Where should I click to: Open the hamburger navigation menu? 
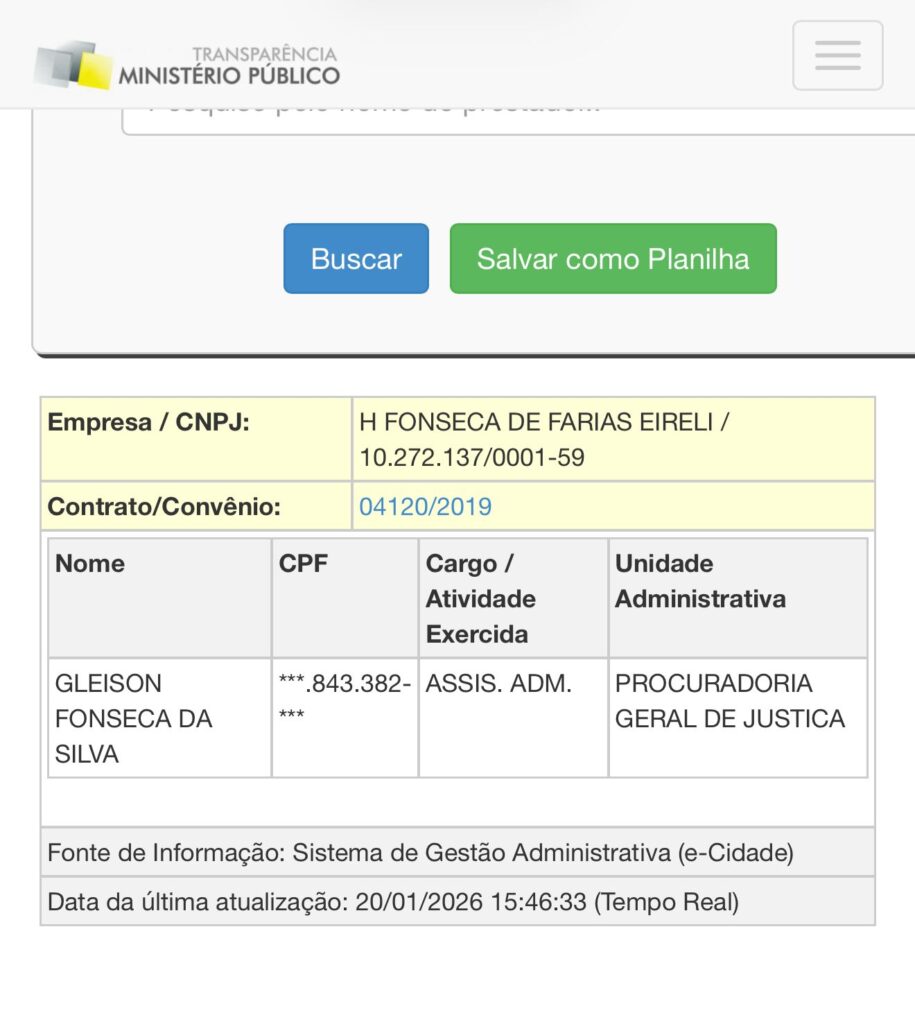(x=837, y=56)
